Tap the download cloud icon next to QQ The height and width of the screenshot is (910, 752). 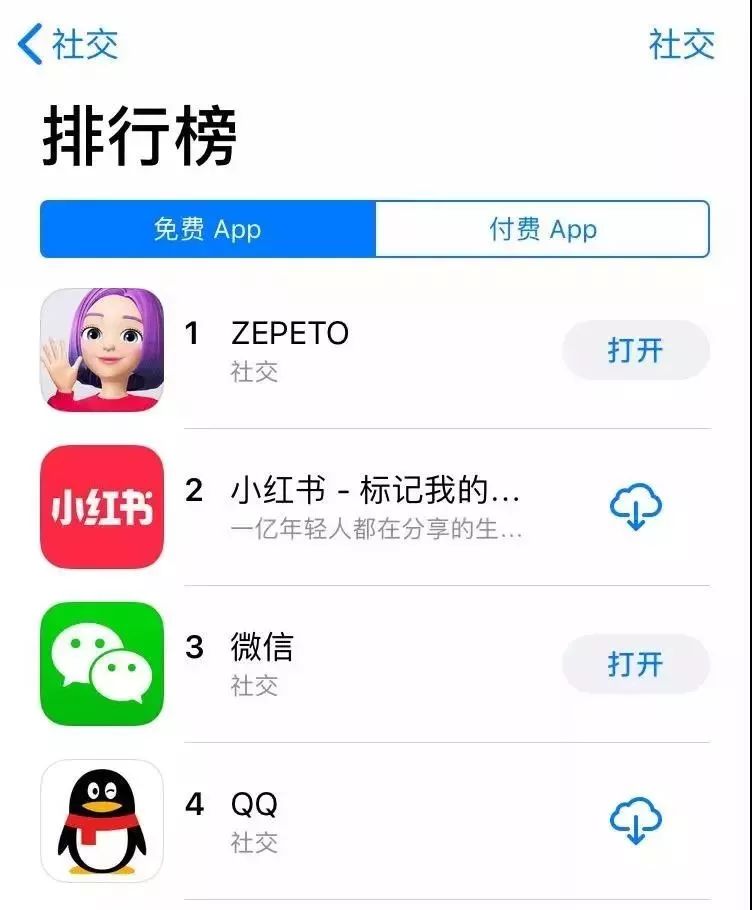tap(637, 822)
